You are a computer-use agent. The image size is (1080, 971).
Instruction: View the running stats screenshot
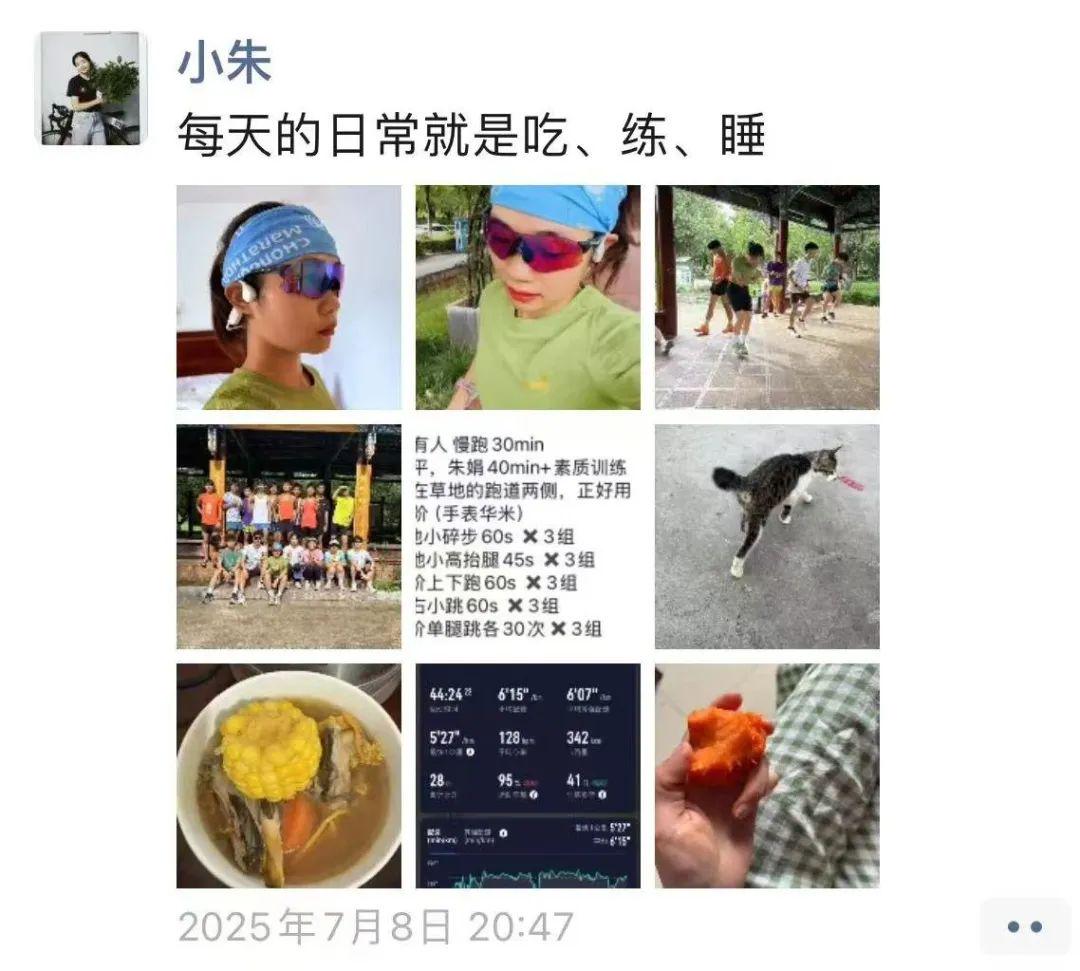click(x=528, y=775)
